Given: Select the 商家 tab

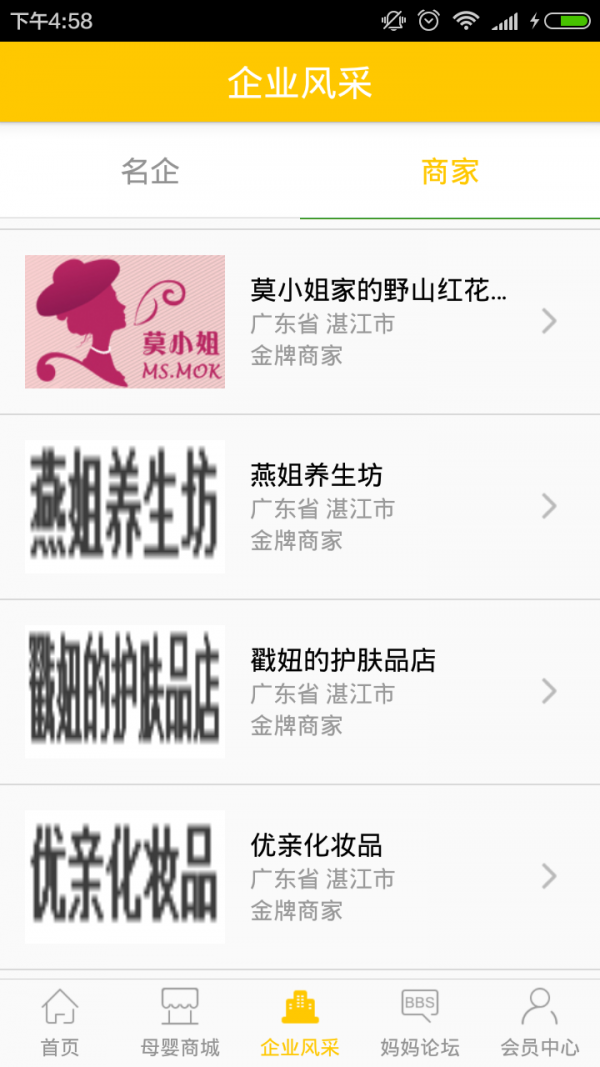Looking at the screenshot, I should click(450, 172).
